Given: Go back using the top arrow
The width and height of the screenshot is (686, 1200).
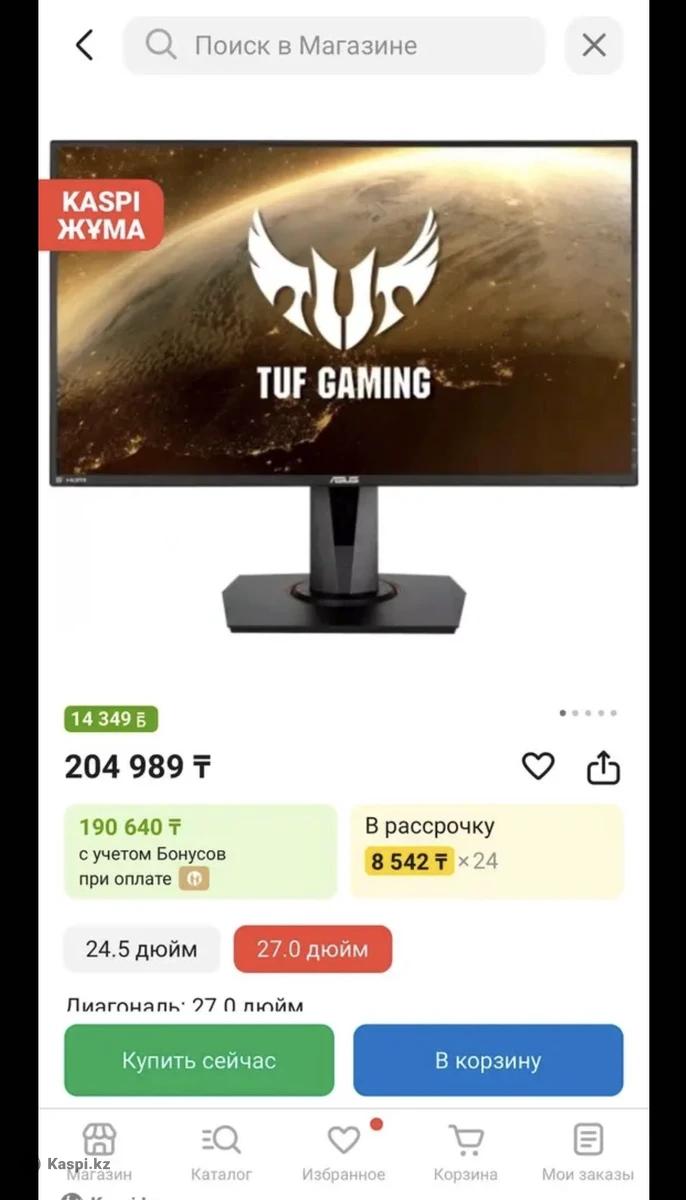Looking at the screenshot, I should pyautogui.click(x=84, y=45).
